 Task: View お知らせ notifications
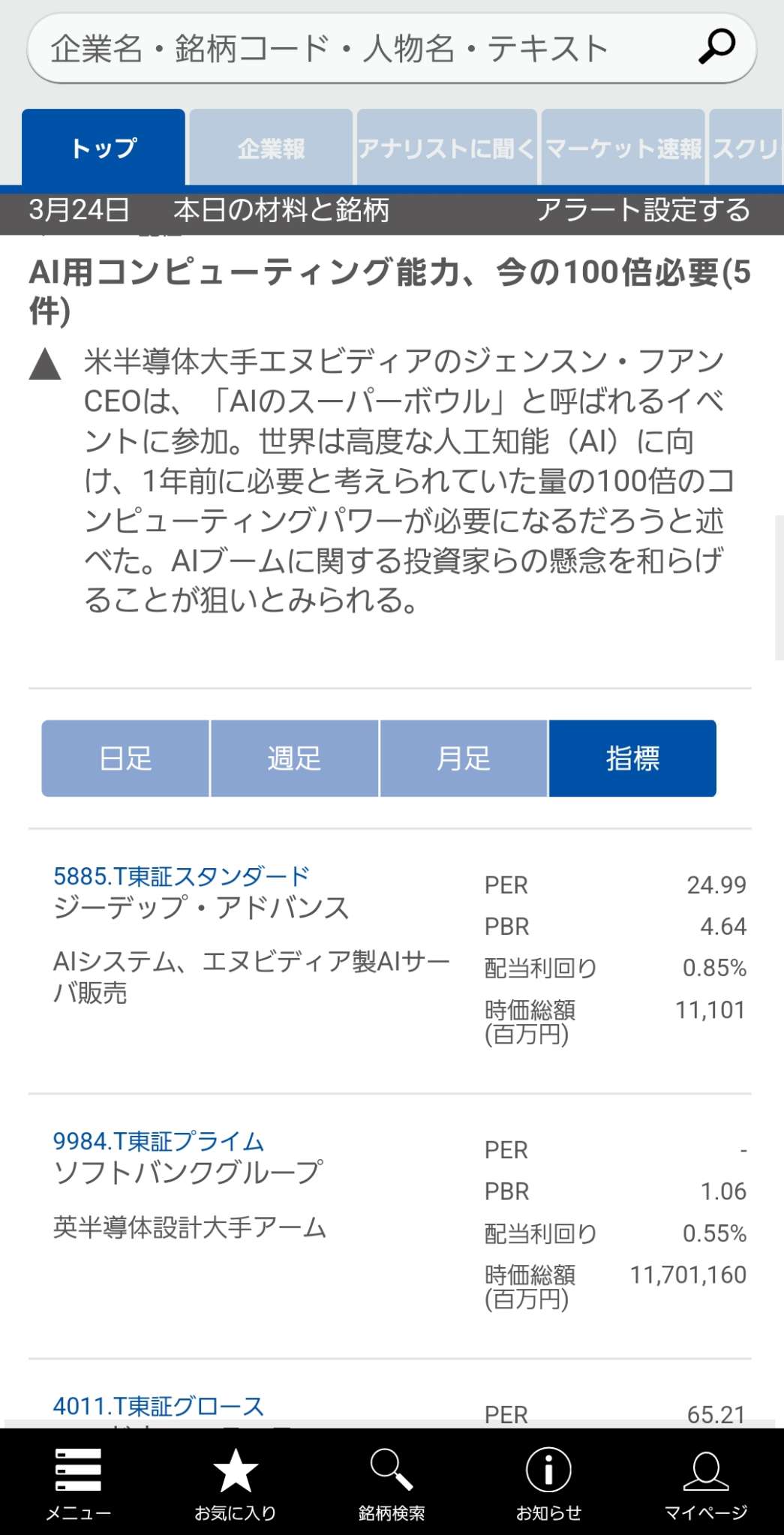click(548, 1483)
